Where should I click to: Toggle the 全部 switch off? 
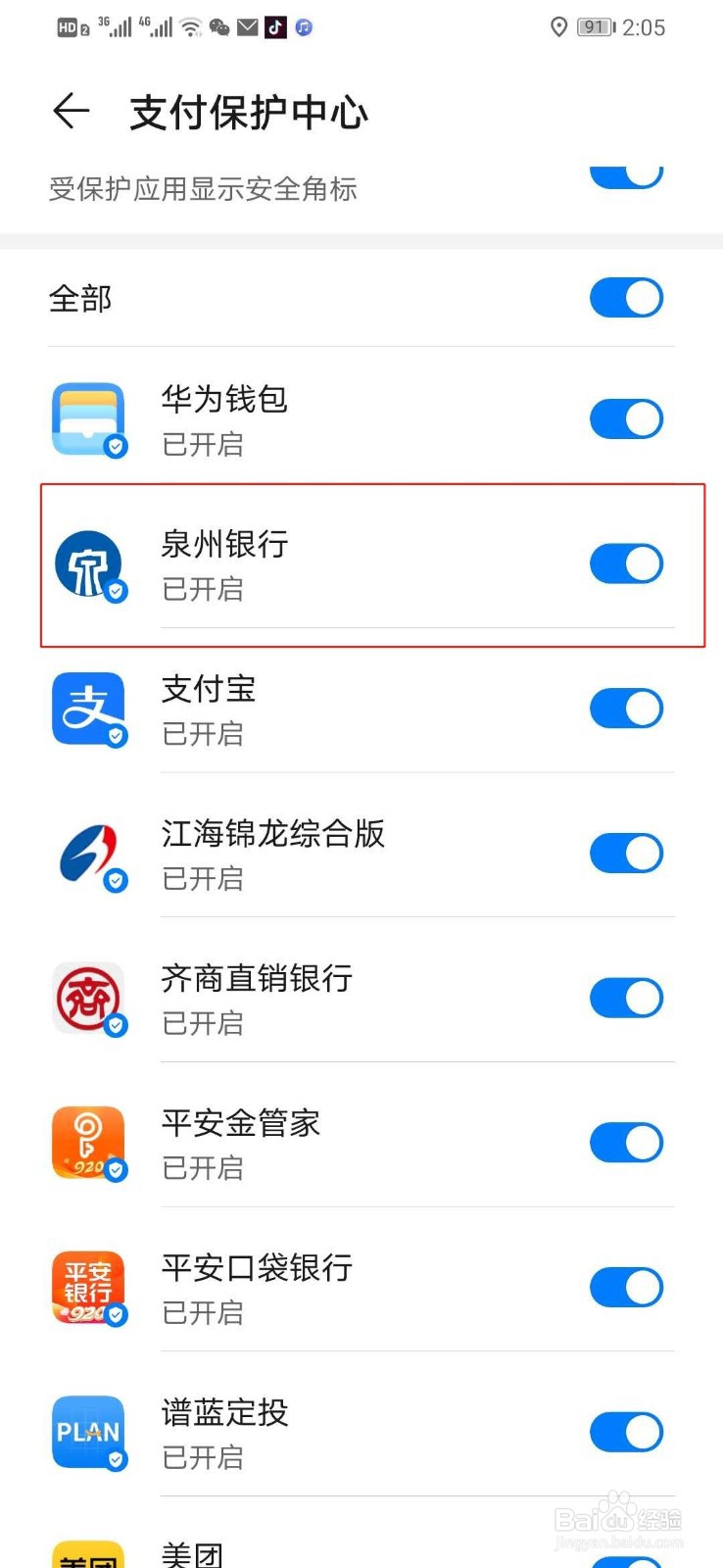pos(626,298)
